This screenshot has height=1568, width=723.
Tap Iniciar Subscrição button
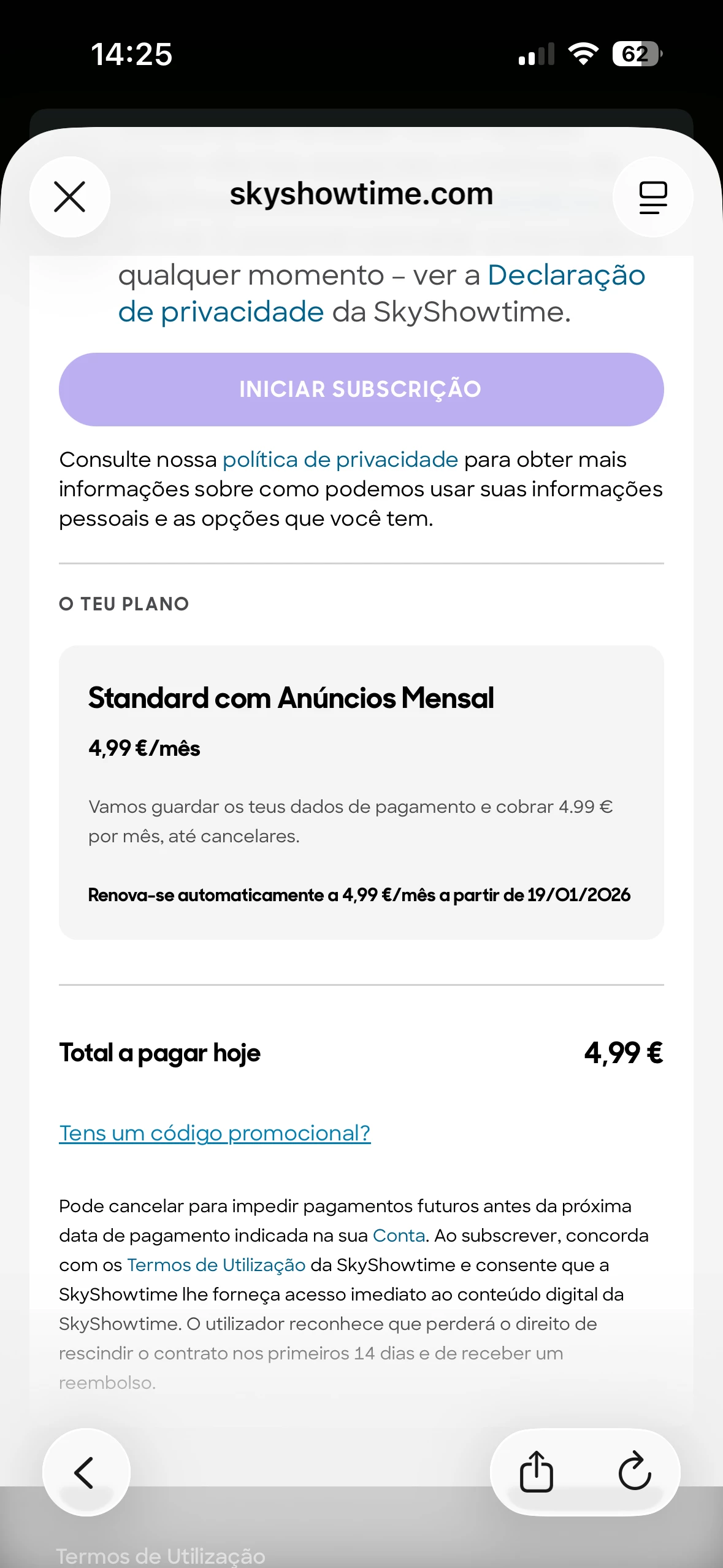click(361, 390)
